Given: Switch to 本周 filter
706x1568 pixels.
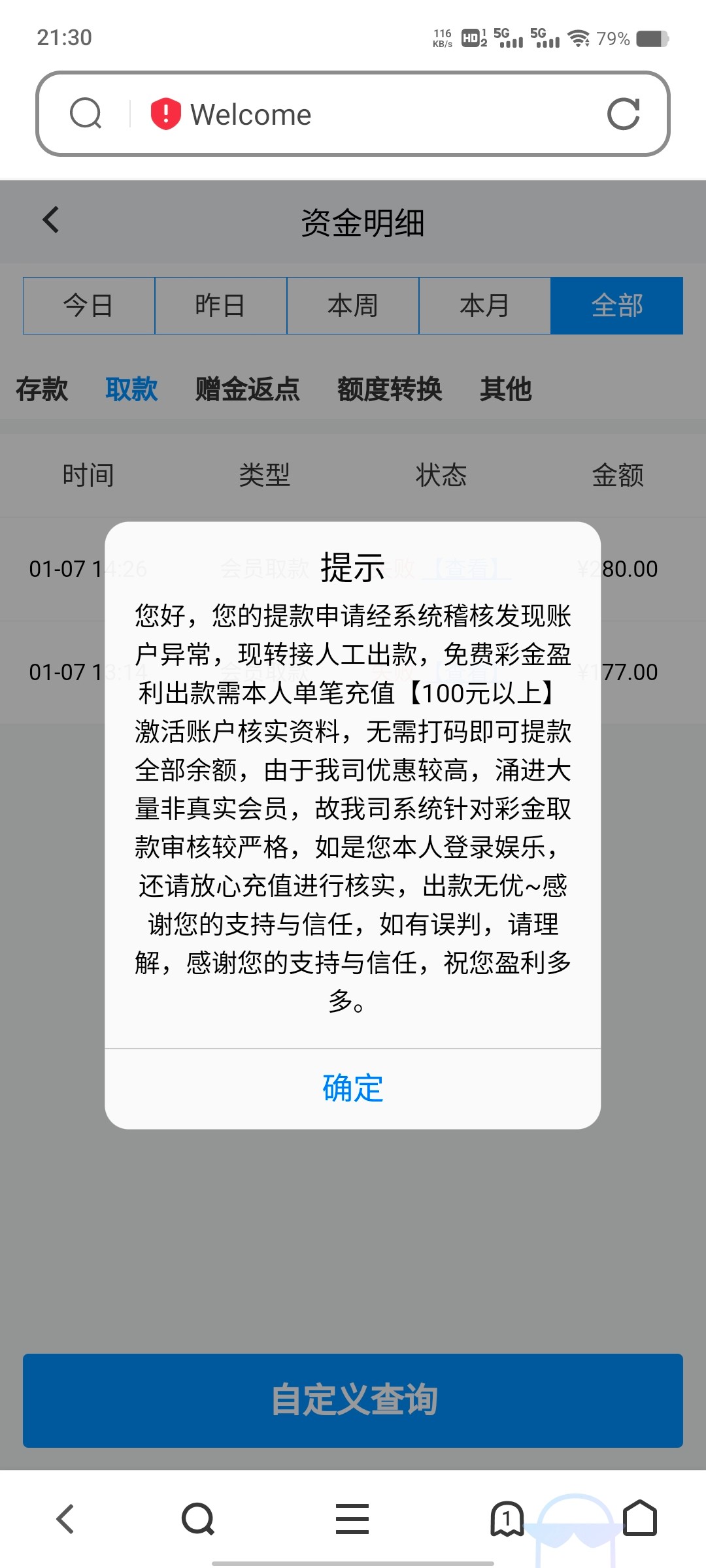Looking at the screenshot, I should point(353,306).
